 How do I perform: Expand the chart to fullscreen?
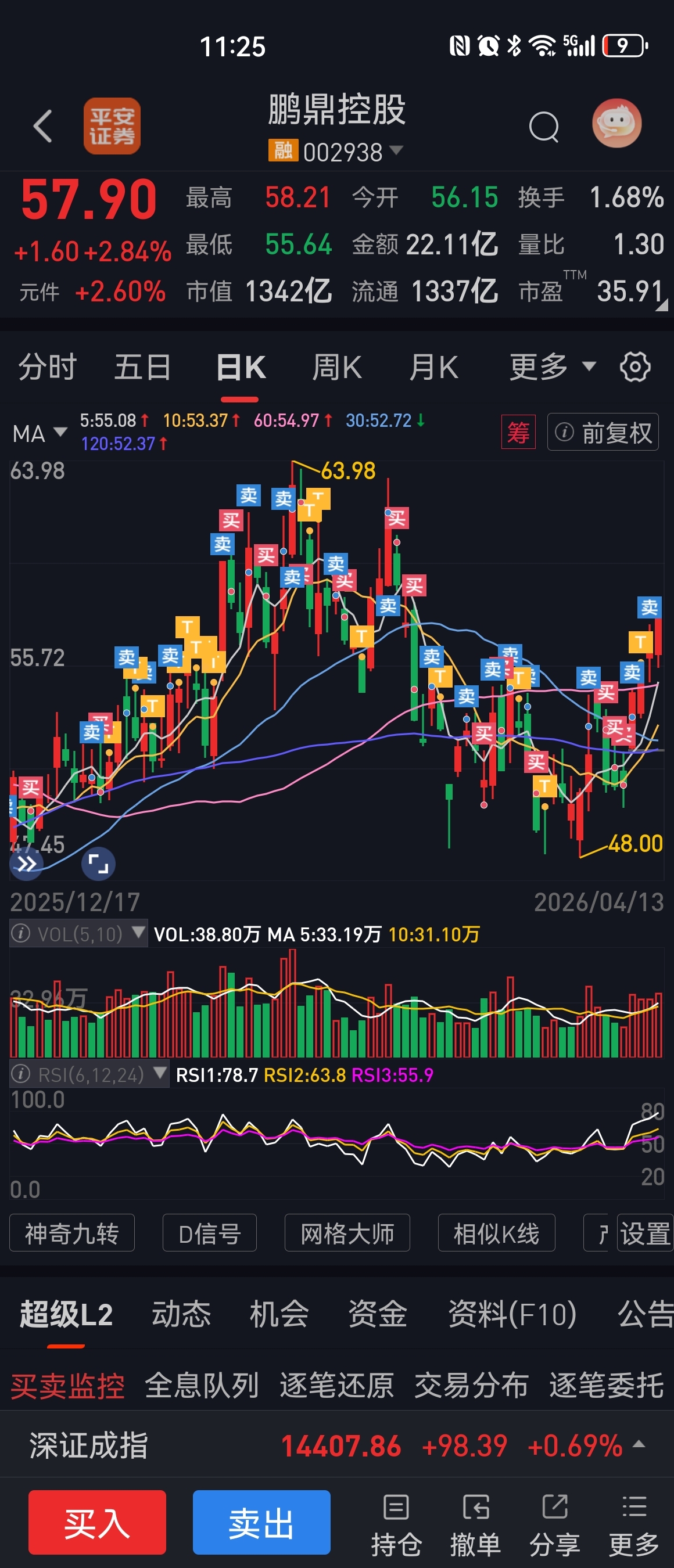98,864
